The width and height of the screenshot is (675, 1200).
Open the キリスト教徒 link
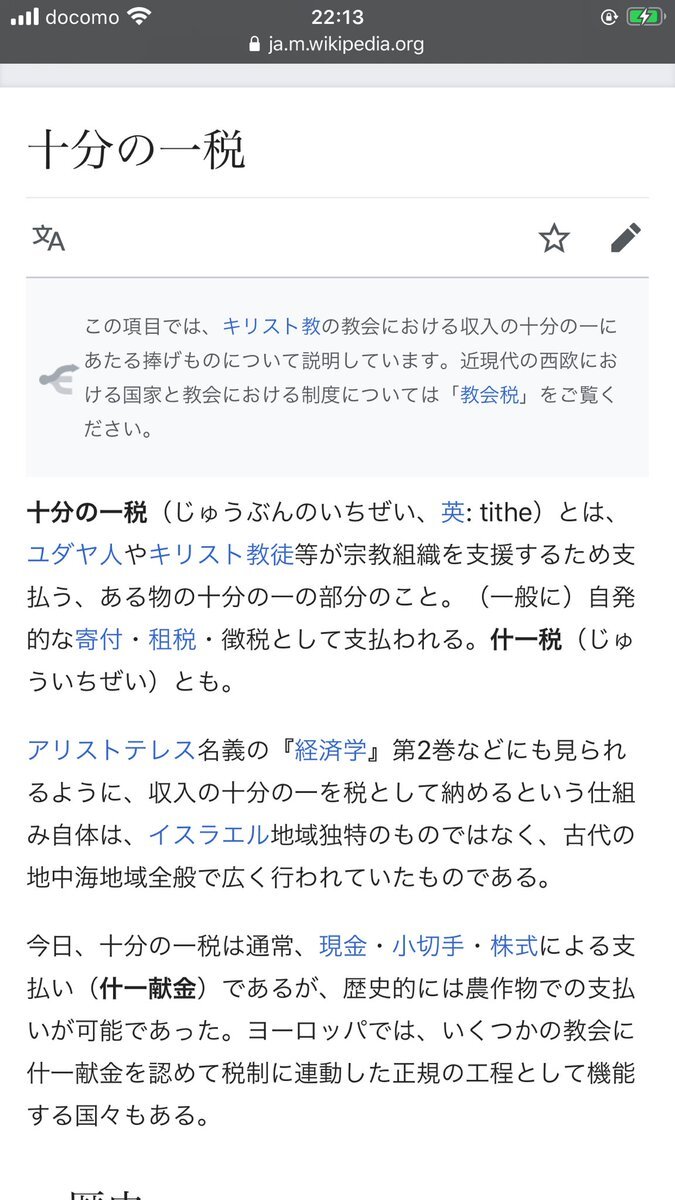pyautogui.click(x=210, y=555)
